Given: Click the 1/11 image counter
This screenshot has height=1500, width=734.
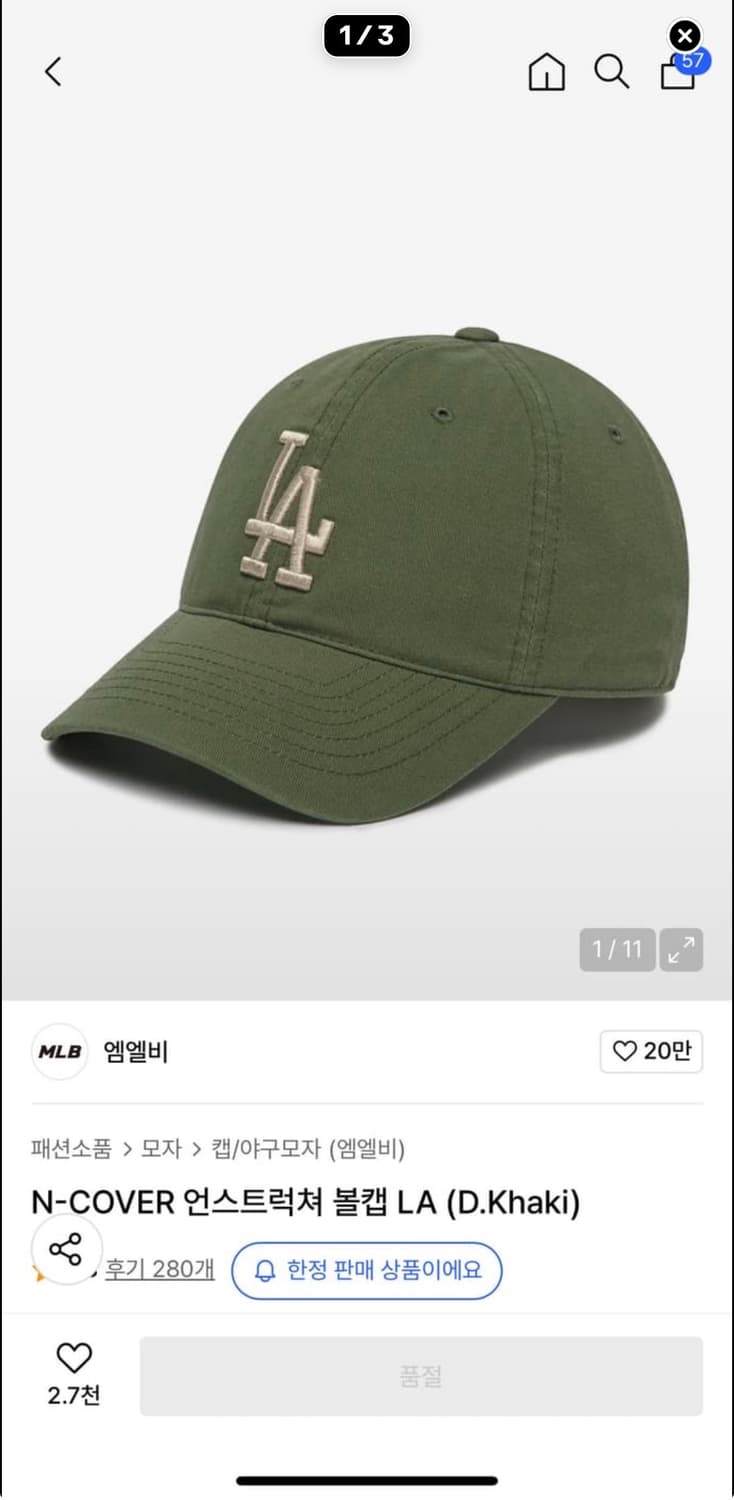Looking at the screenshot, I should [x=615, y=950].
